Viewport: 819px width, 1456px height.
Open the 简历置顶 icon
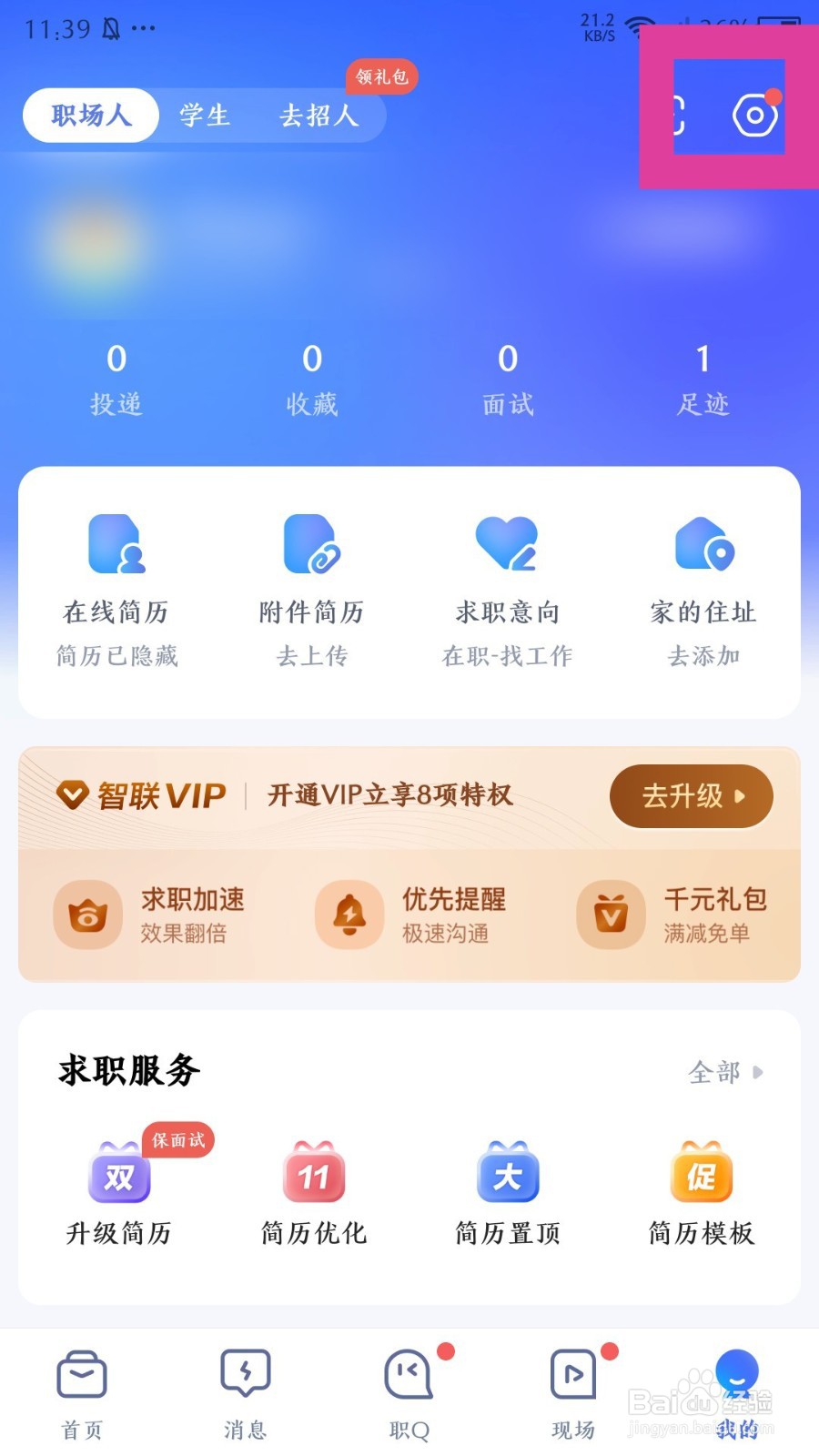tap(507, 1176)
